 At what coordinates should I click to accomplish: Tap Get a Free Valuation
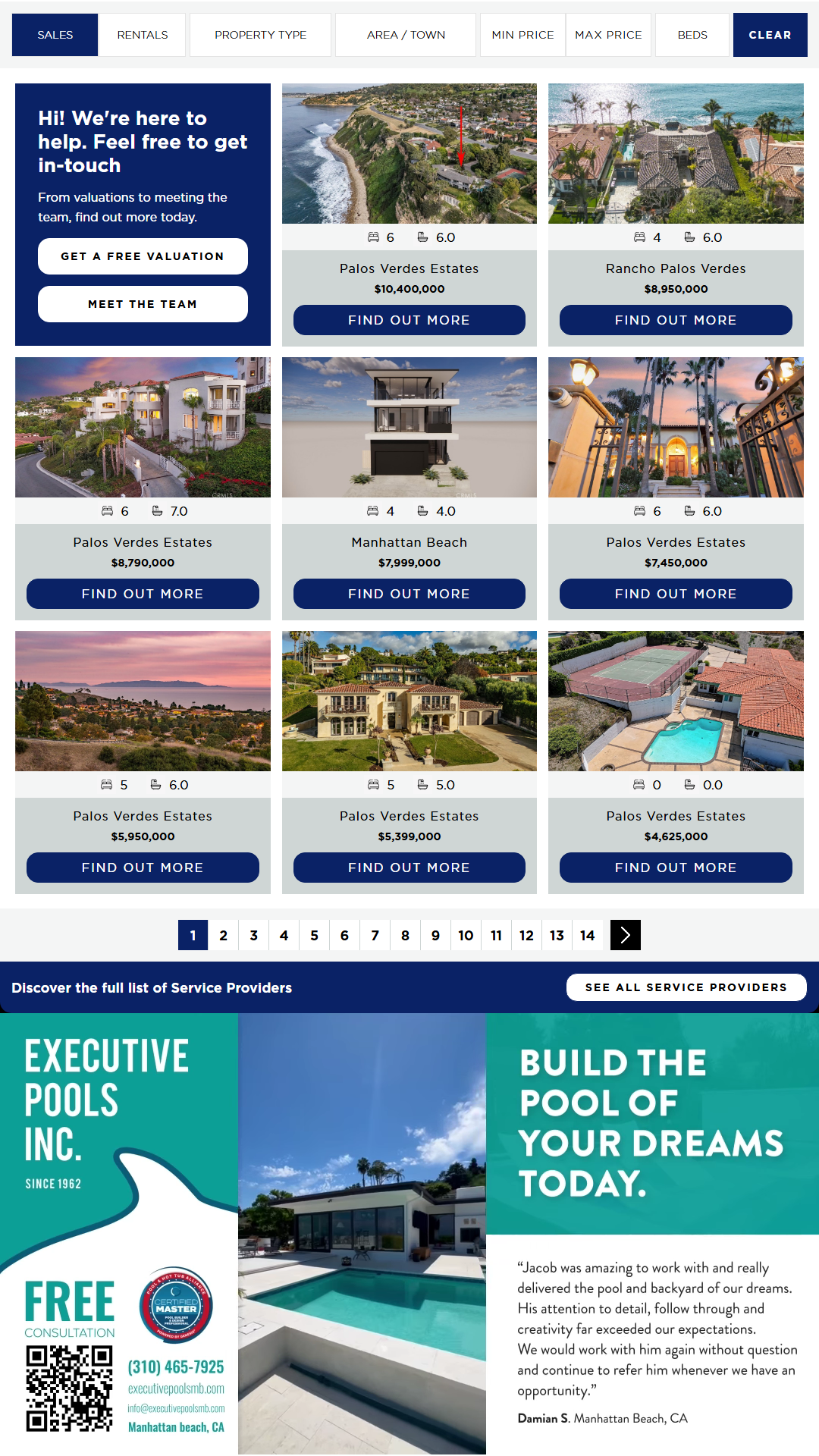pyautogui.click(x=143, y=256)
